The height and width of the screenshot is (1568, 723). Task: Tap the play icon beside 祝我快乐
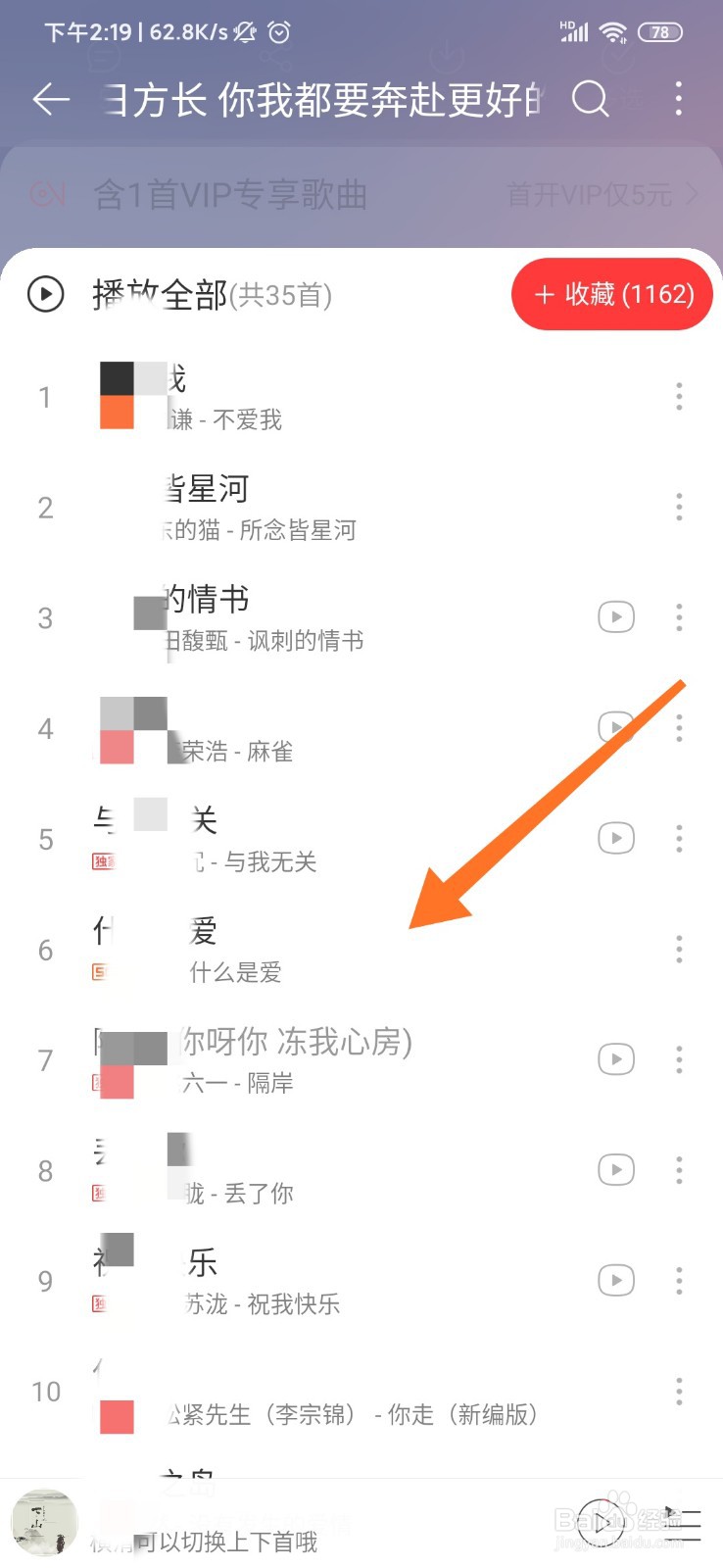tap(615, 1280)
